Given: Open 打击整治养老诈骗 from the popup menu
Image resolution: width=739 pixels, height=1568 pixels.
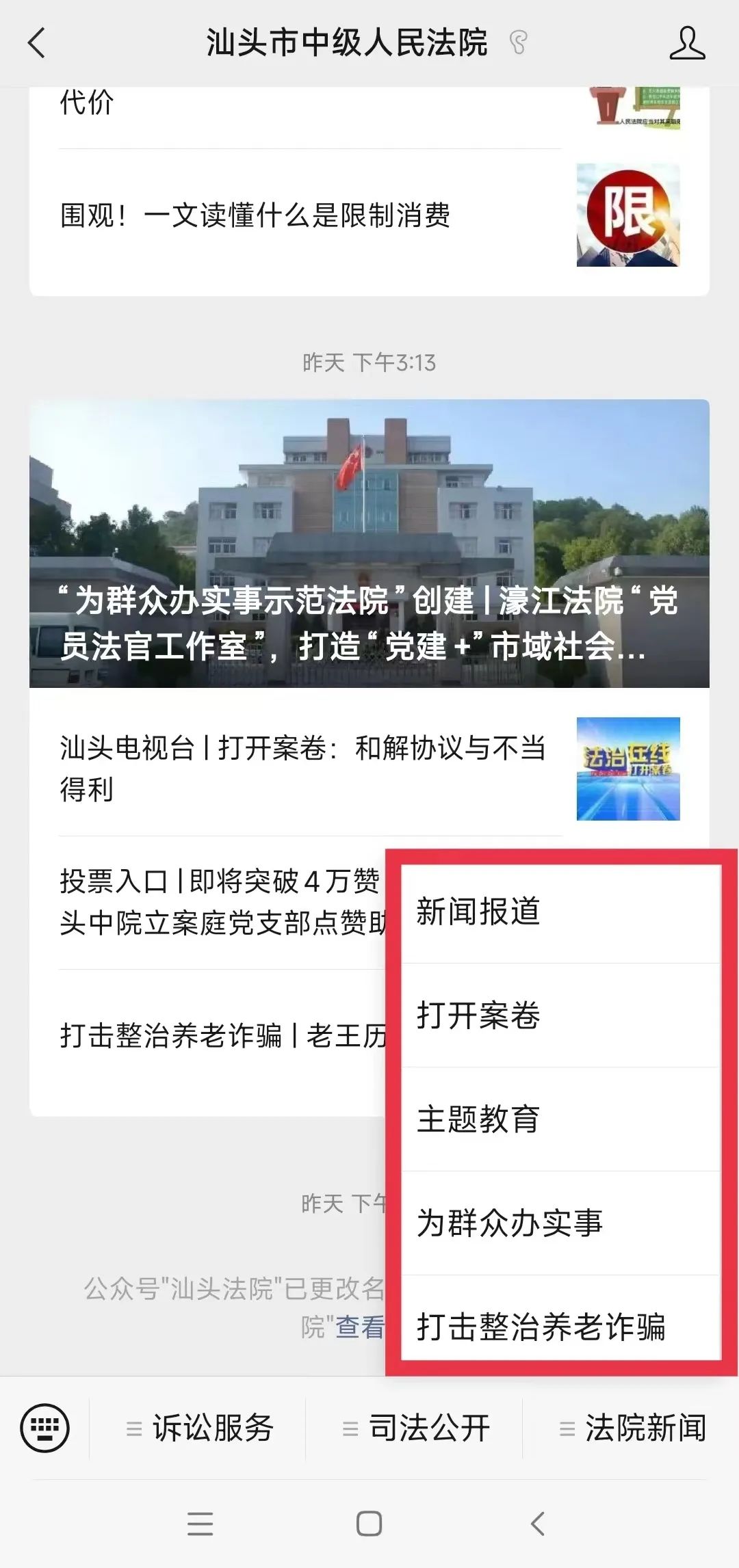Looking at the screenshot, I should 560,1327.
